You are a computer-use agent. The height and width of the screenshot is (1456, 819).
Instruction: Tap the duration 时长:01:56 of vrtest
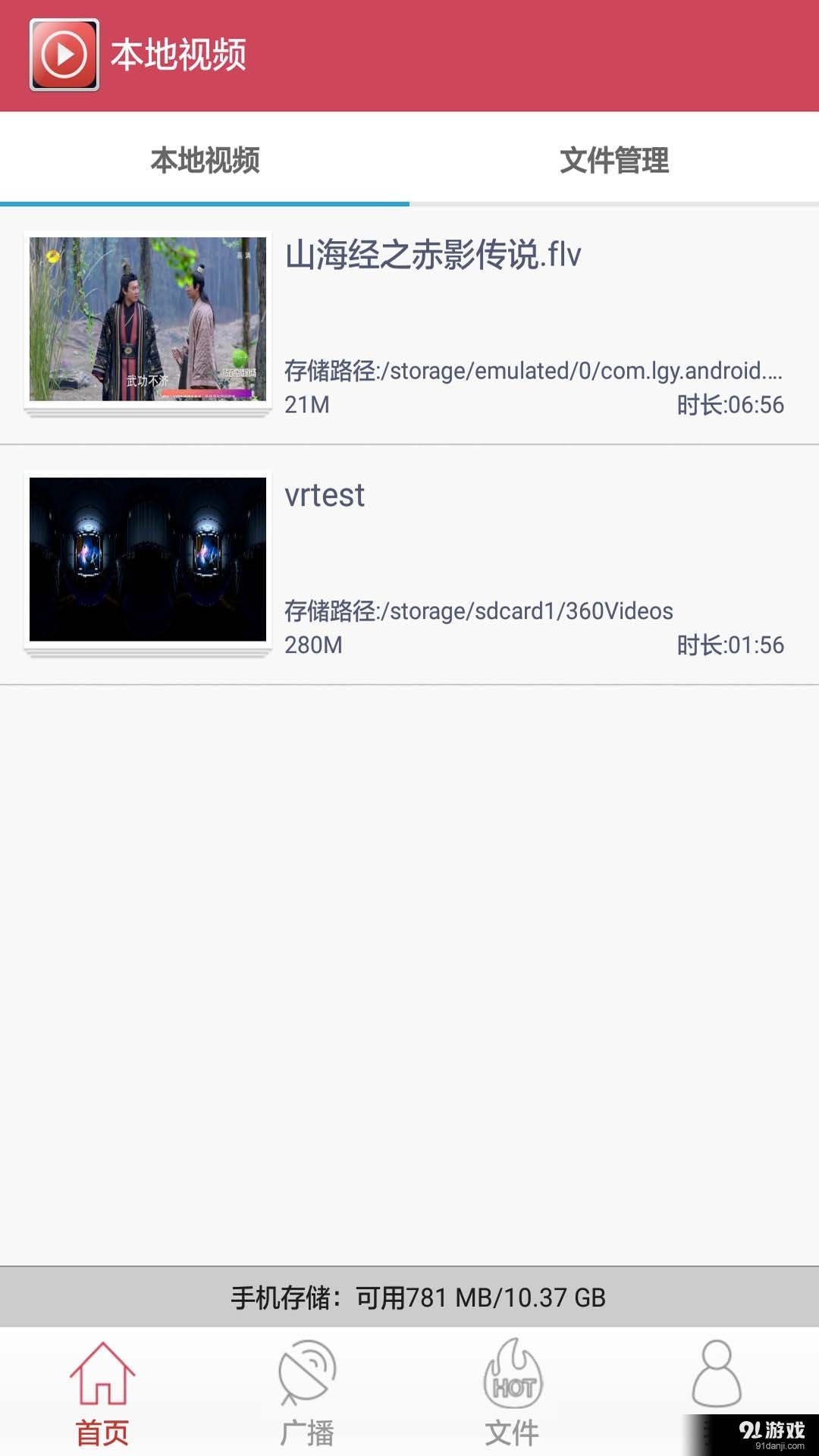coord(729,646)
